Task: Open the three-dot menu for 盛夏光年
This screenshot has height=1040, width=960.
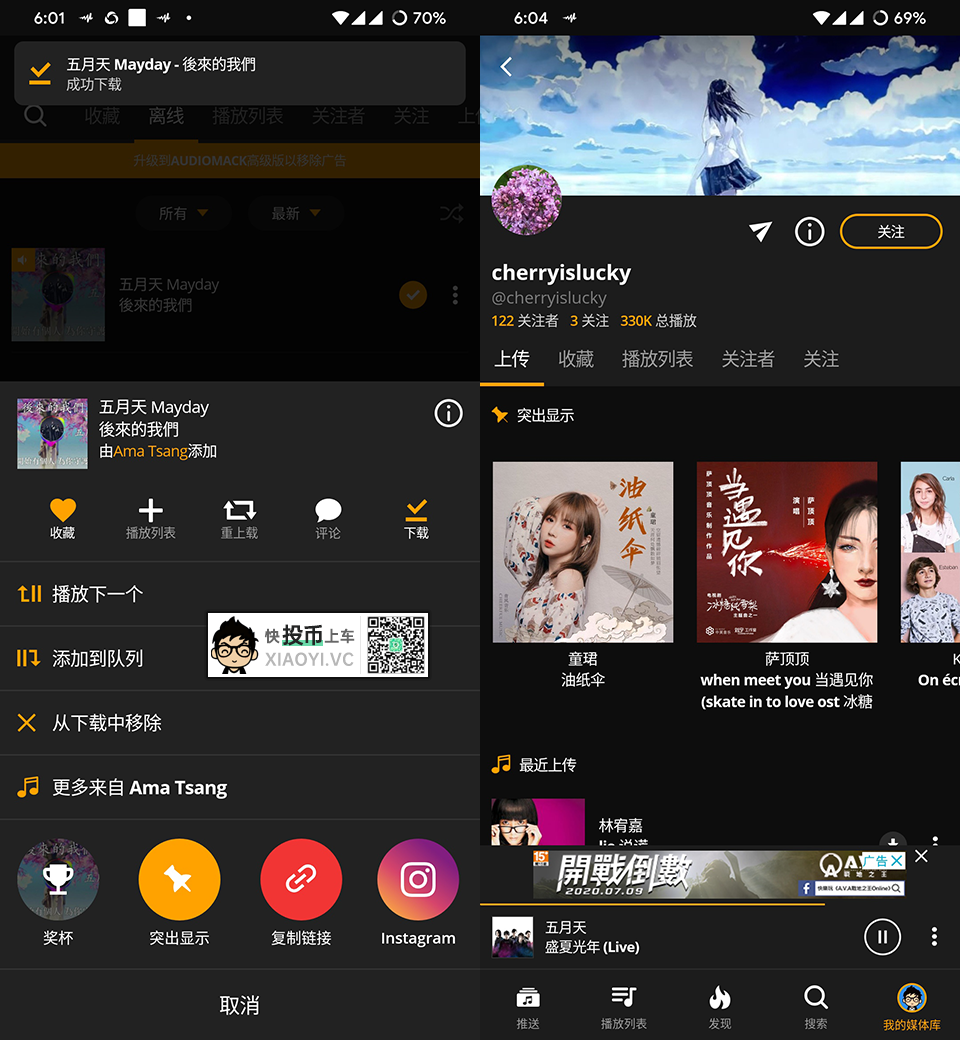Action: 934,937
